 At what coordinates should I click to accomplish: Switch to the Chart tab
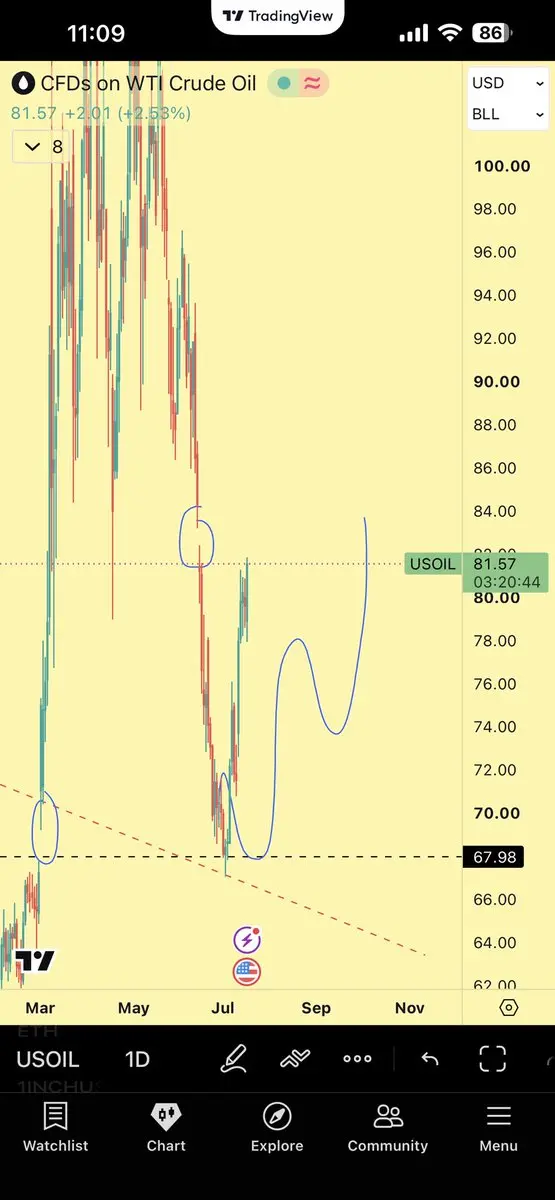(x=166, y=1127)
